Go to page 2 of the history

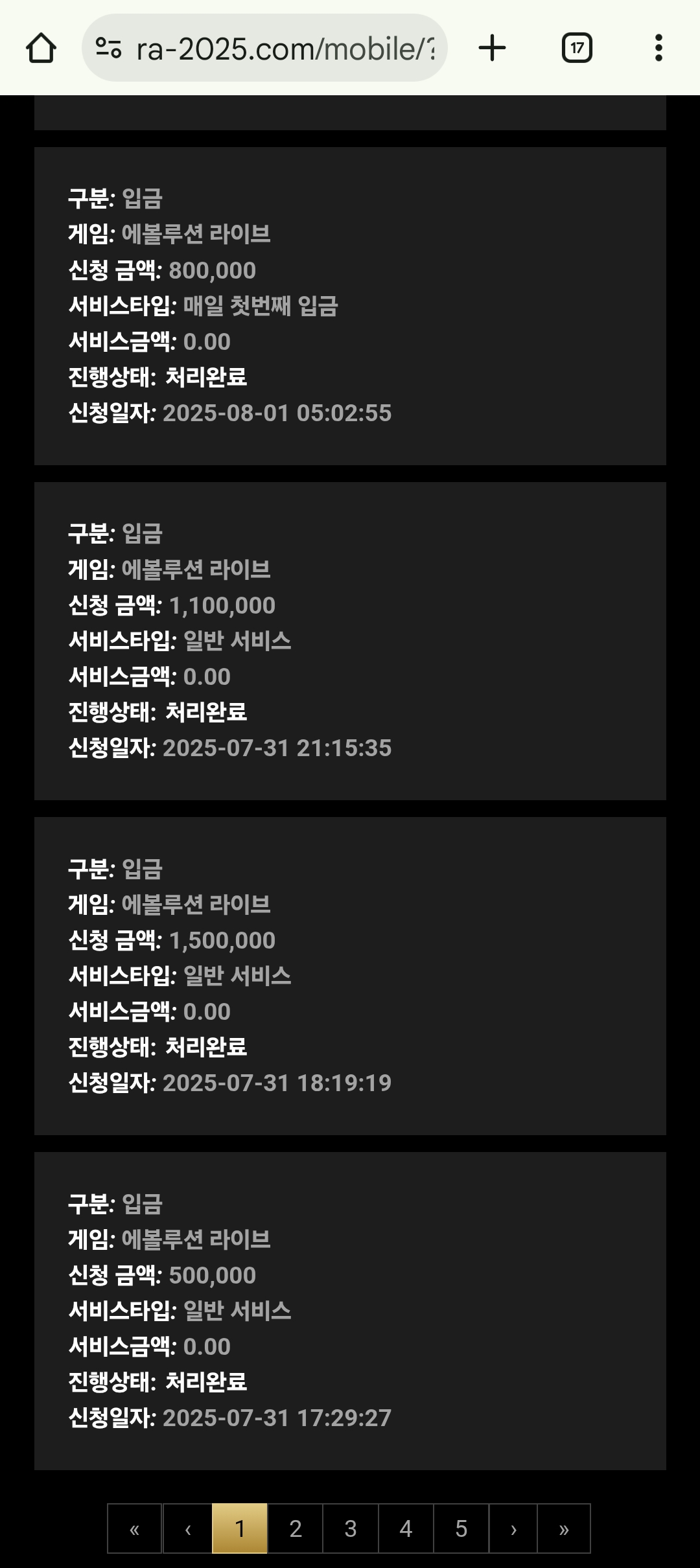(296, 1528)
